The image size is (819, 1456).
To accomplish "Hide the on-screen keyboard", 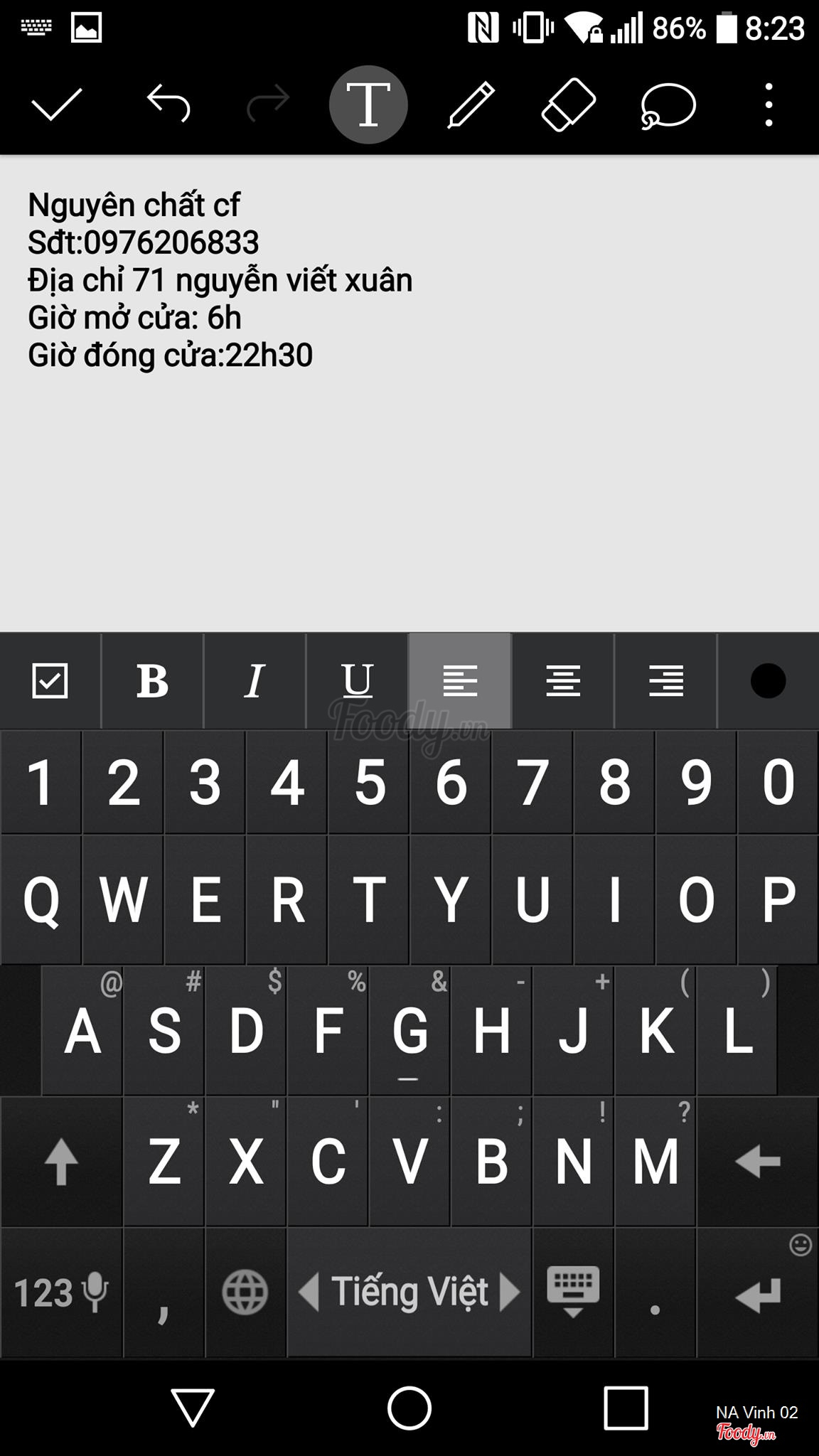I will 573,1292.
